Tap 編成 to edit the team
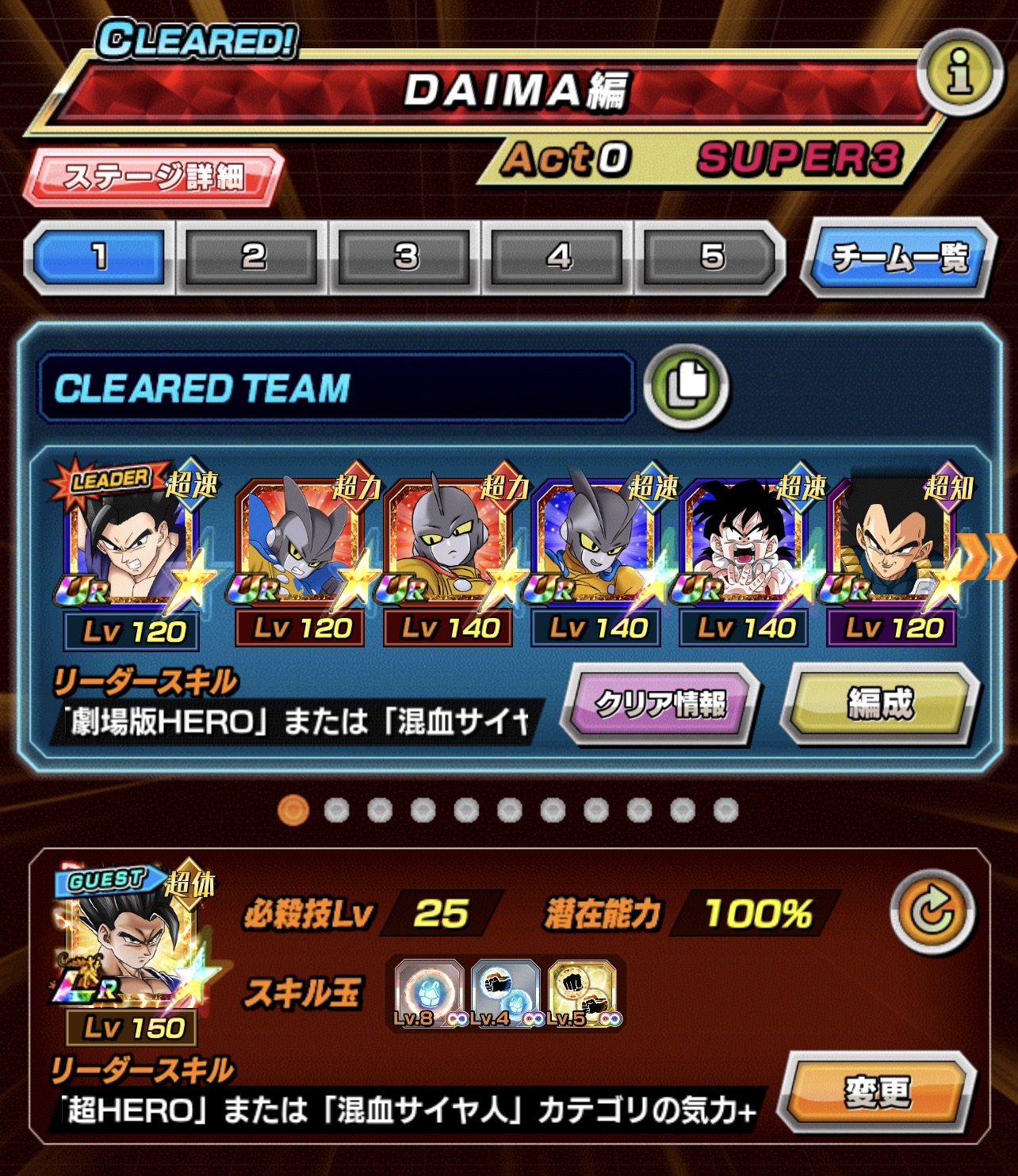Screen dimensions: 1018x1176 point(880,704)
